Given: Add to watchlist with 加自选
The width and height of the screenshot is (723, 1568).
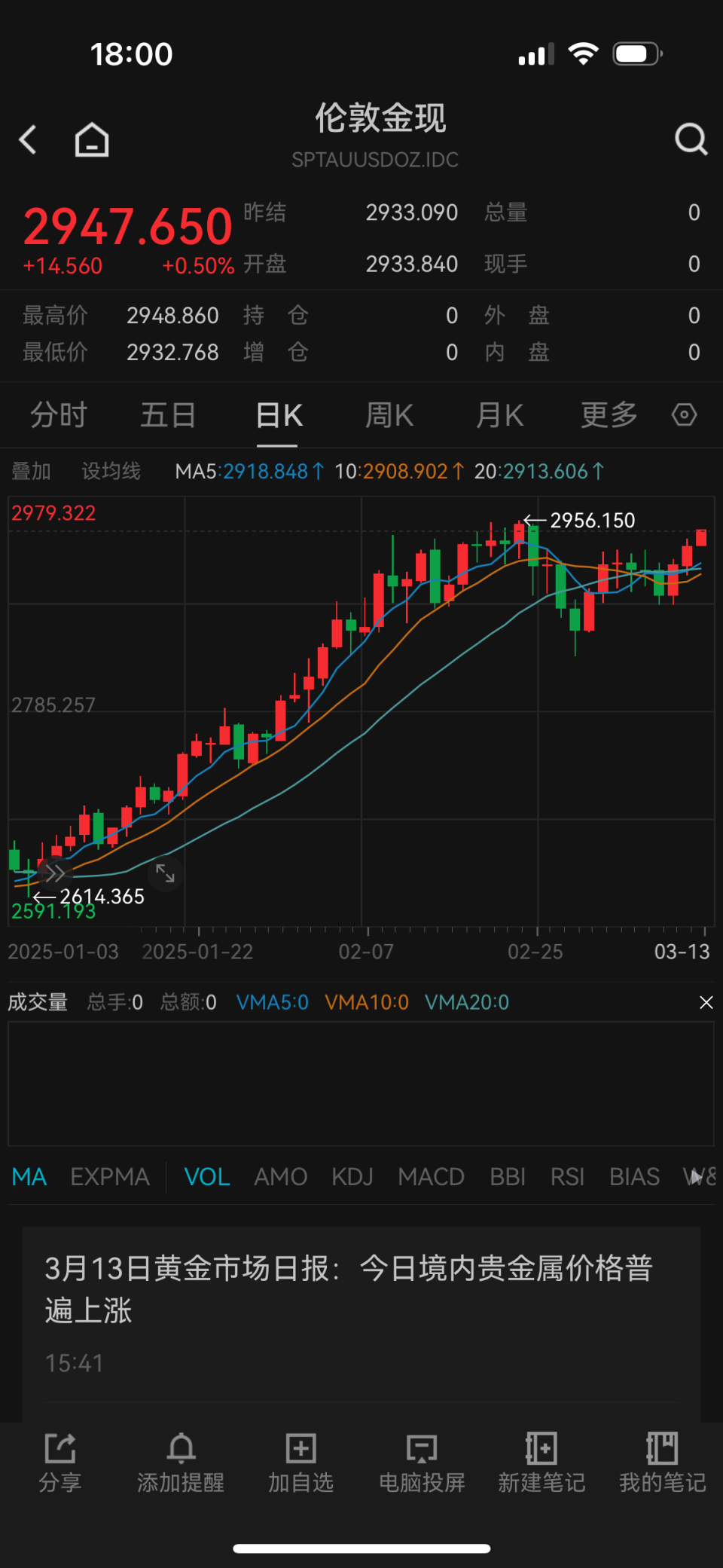Looking at the screenshot, I should [x=300, y=1463].
